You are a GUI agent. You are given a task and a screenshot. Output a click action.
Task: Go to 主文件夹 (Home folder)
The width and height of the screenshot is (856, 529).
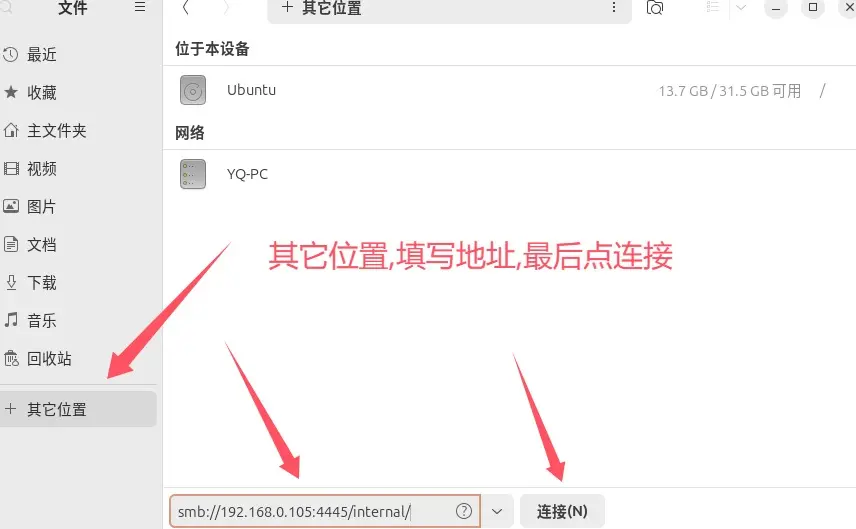point(56,130)
